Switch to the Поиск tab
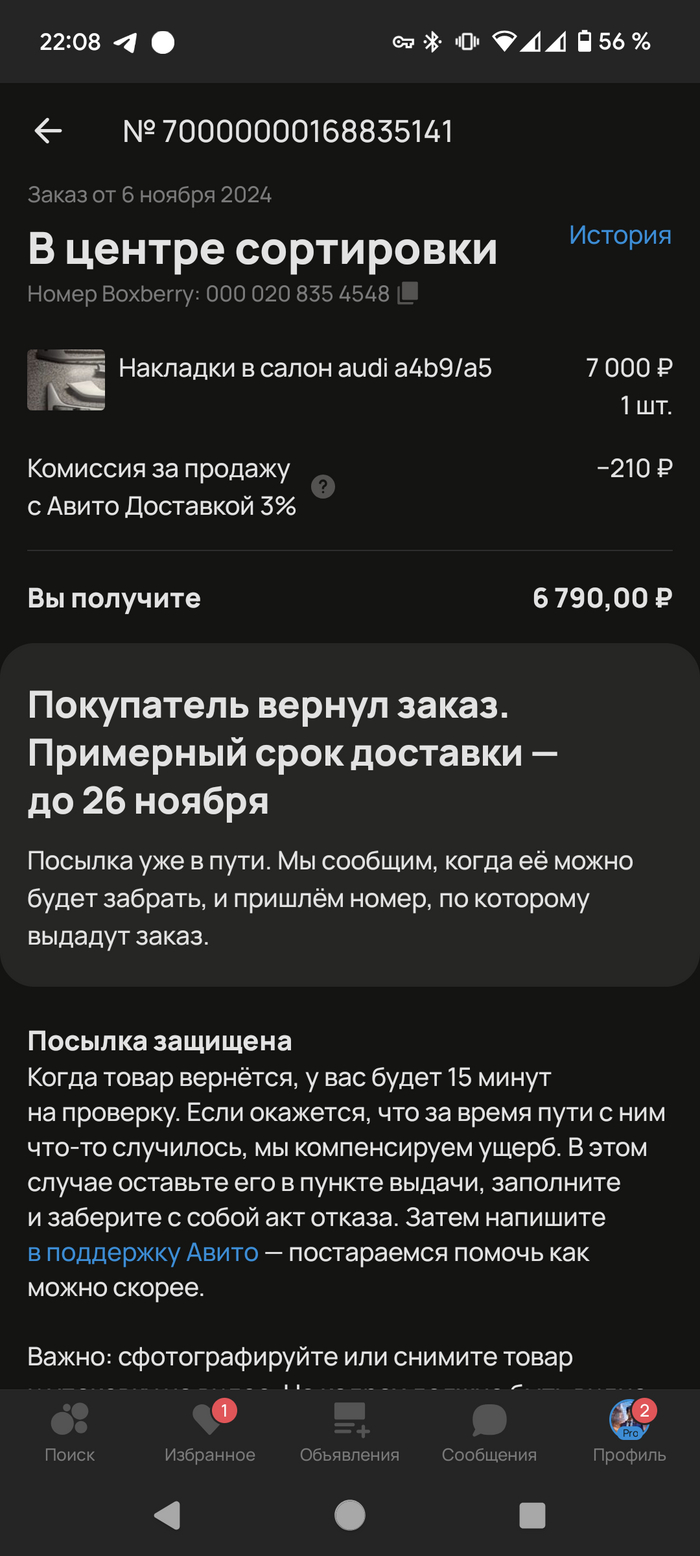 pos(70,1432)
